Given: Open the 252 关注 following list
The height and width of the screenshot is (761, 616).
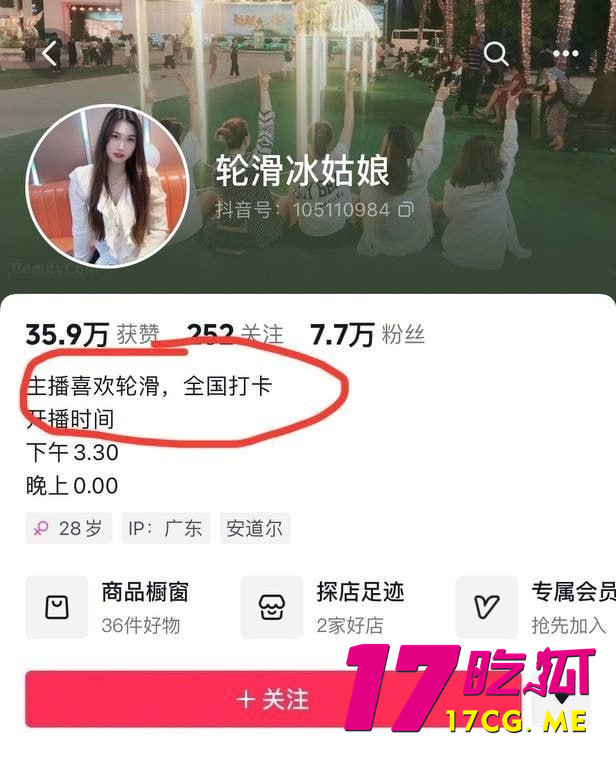Looking at the screenshot, I should [x=236, y=334].
